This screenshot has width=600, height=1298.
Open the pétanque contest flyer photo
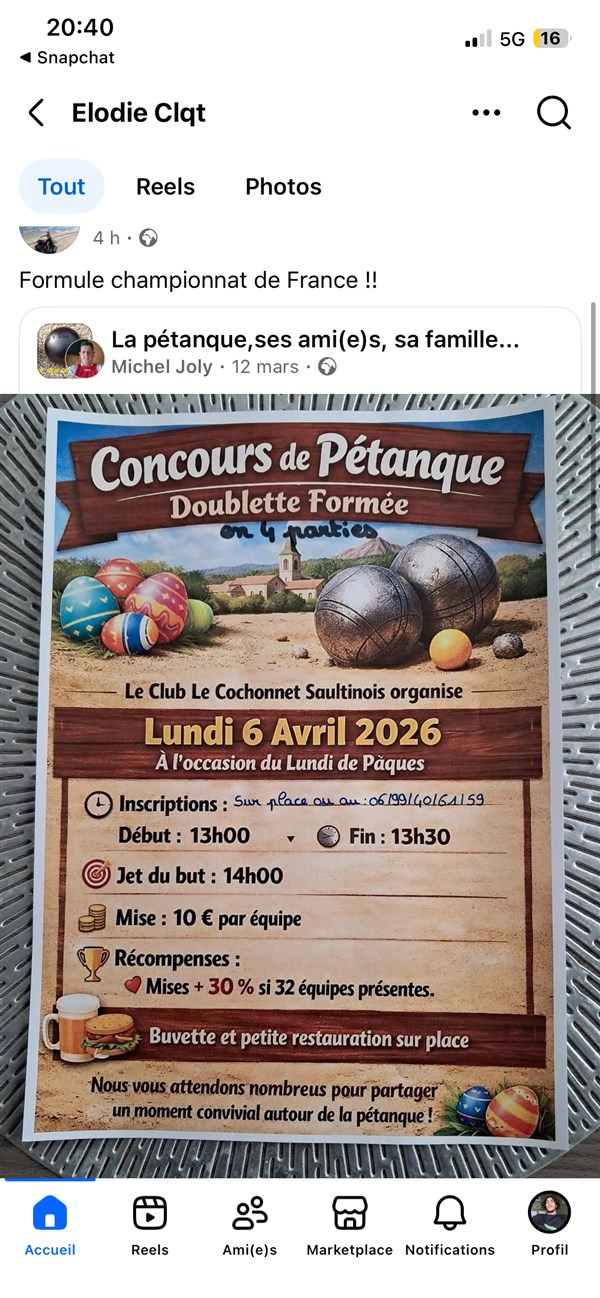pos(300,780)
